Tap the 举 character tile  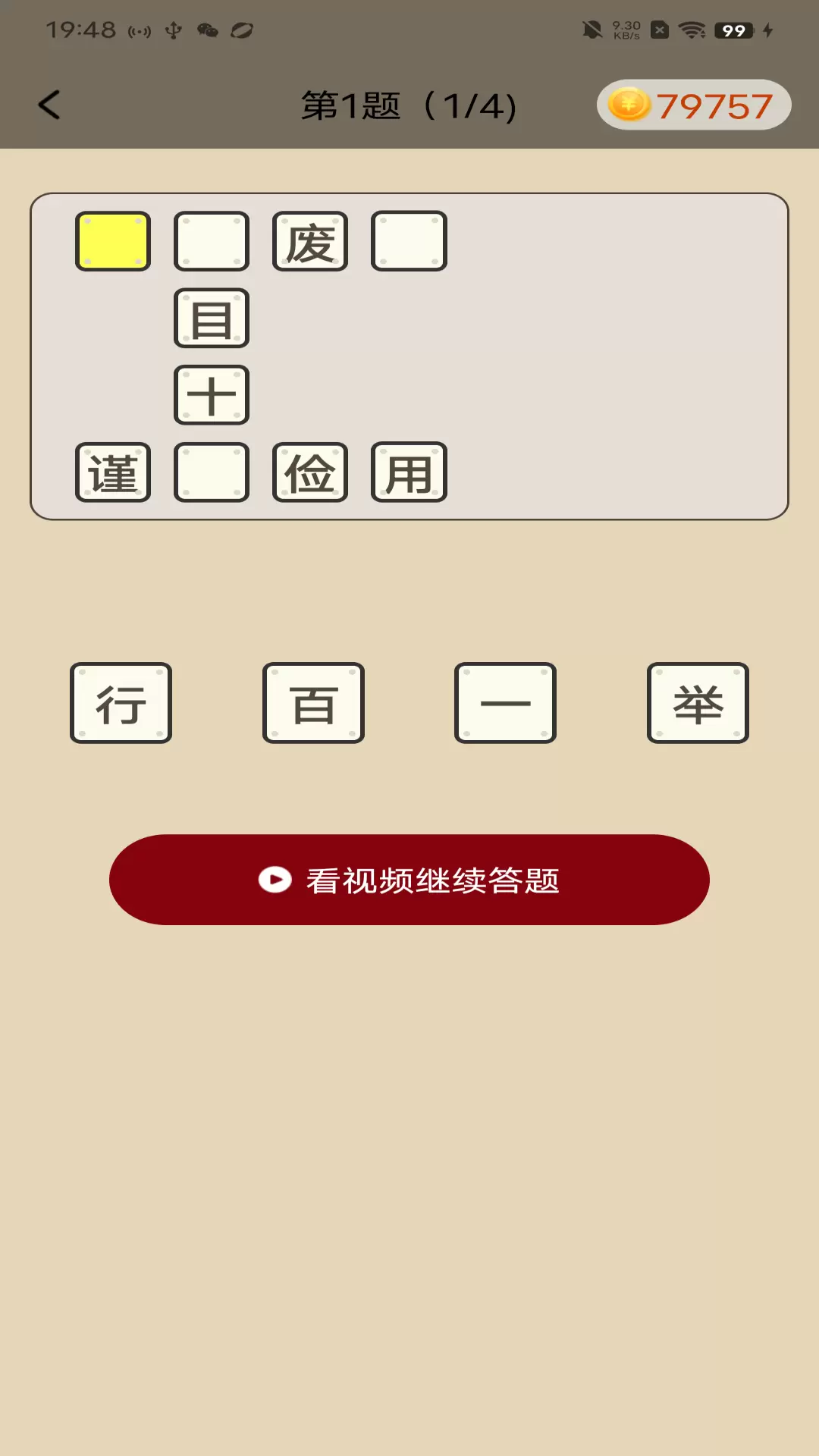pos(698,703)
